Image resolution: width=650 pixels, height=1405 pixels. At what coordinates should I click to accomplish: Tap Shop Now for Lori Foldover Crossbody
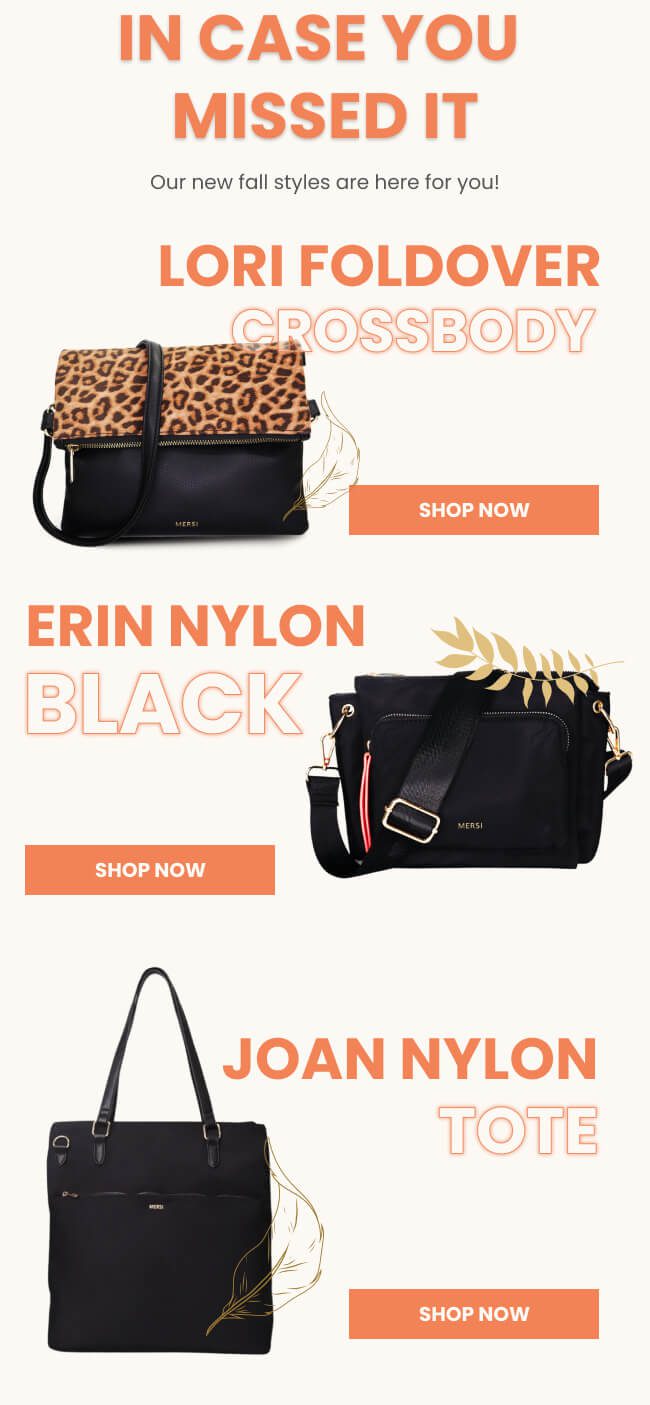tap(473, 510)
